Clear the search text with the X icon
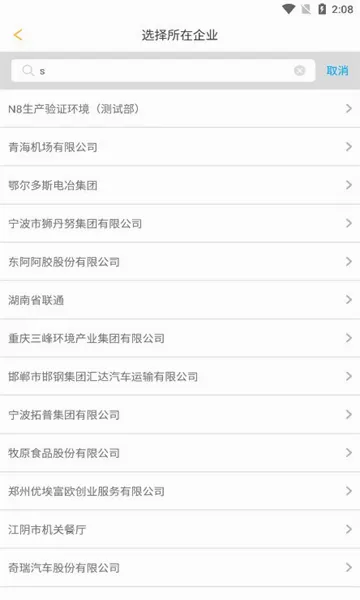The height and width of the screenshot is (600, 360). point(300,70)
